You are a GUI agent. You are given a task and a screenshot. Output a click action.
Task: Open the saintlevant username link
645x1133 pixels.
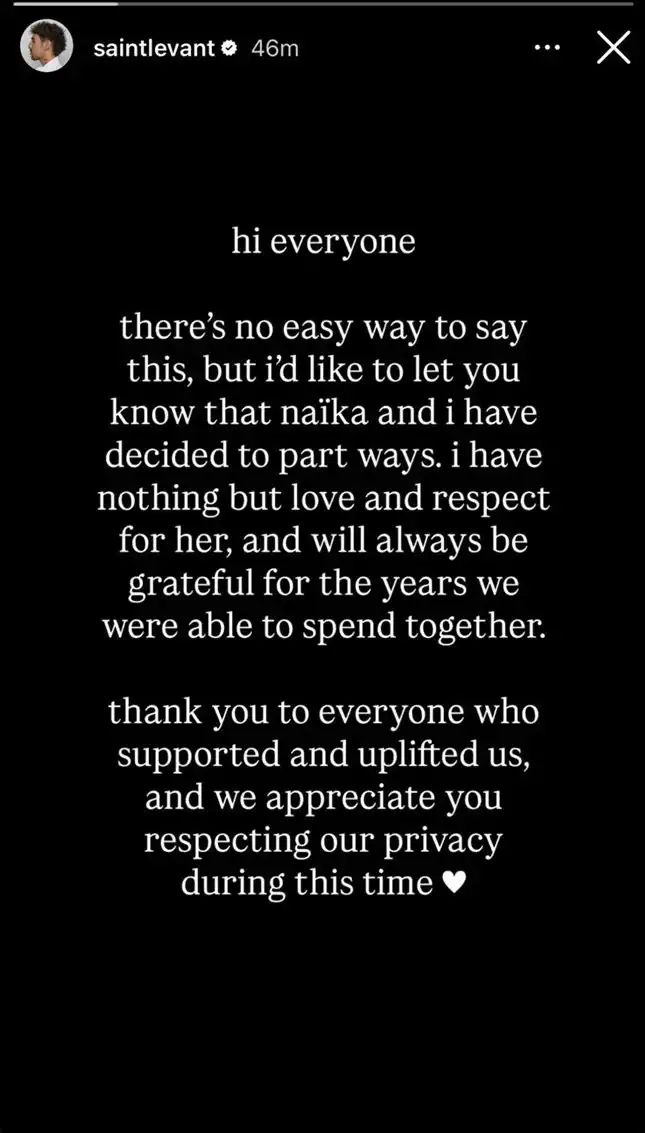(154, 48)
